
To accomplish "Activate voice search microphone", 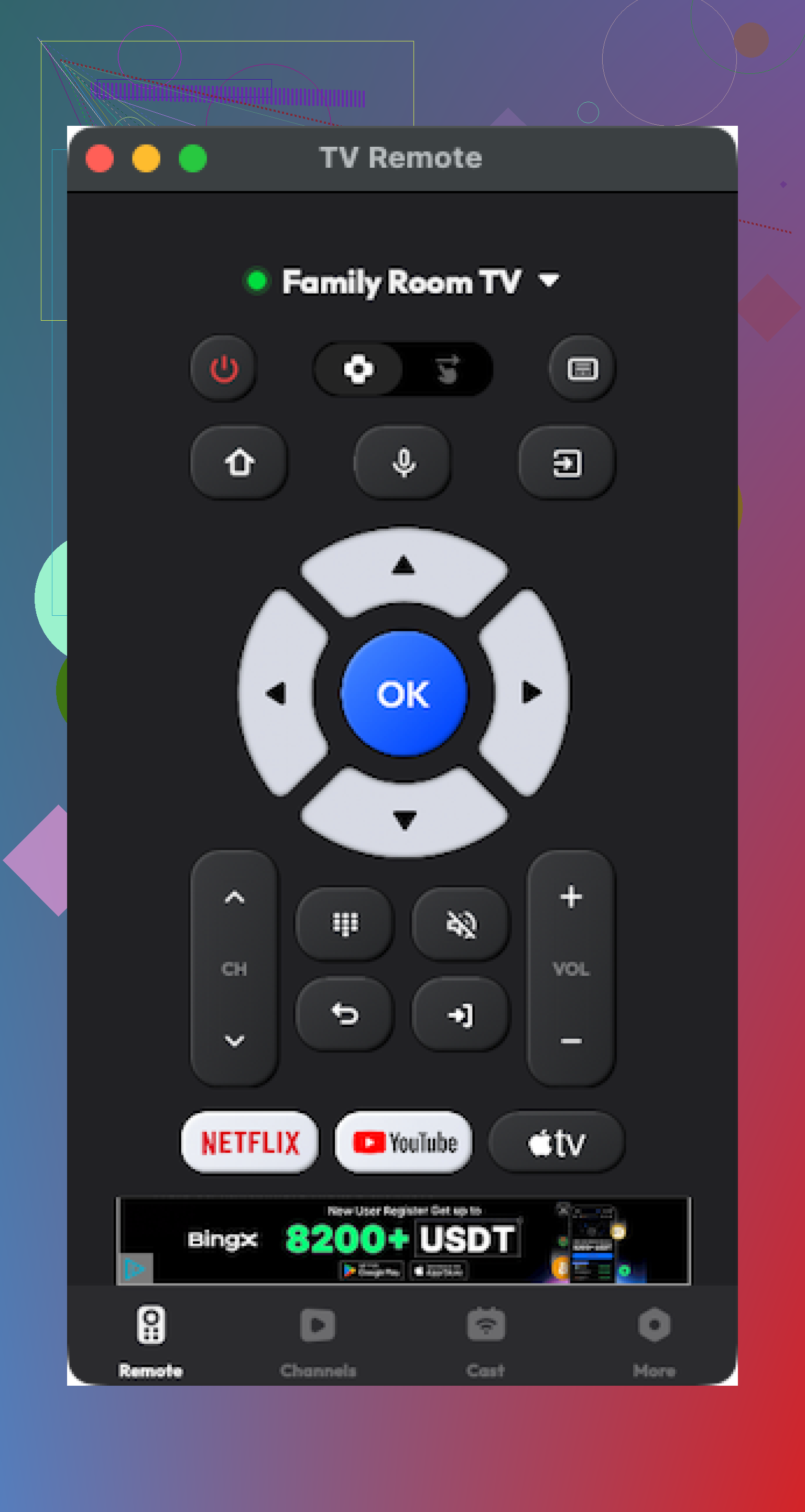I will point(404,463).
